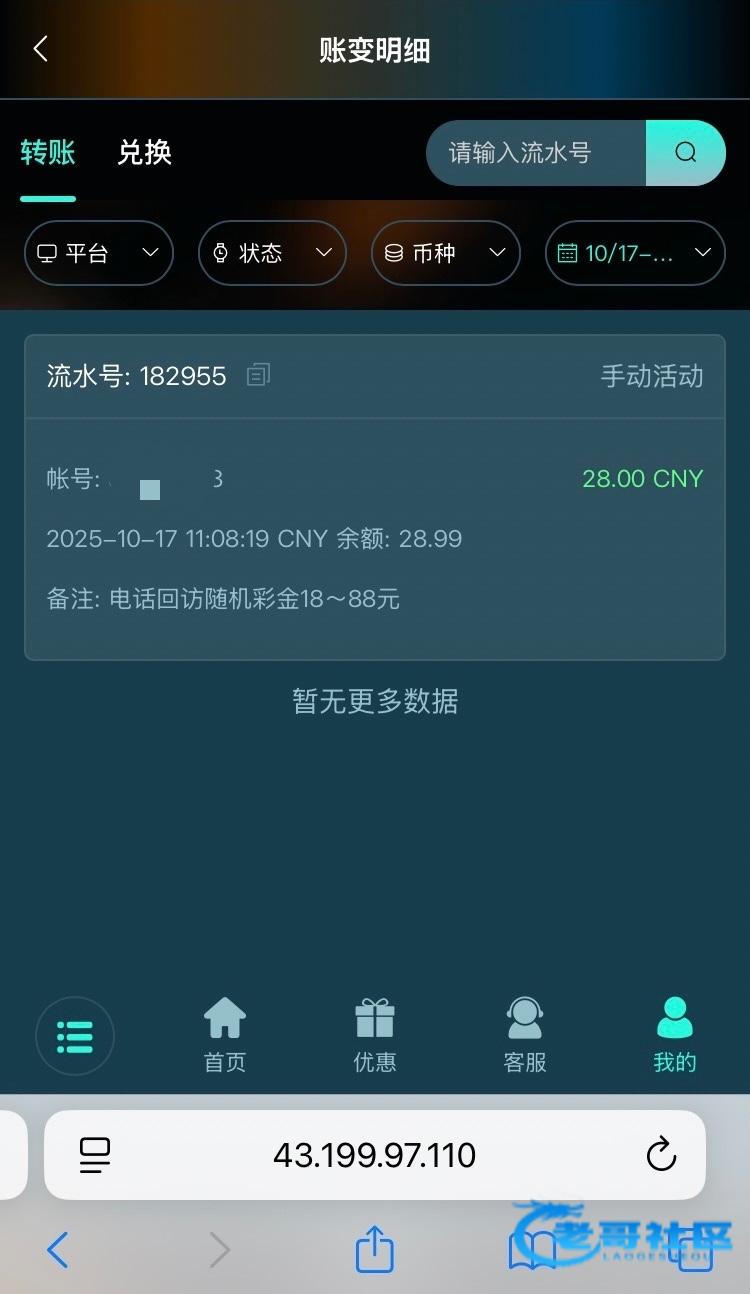The image size is (750, 1294).
Task: Open page settings icon in address bar
Action: (95, 1155)
